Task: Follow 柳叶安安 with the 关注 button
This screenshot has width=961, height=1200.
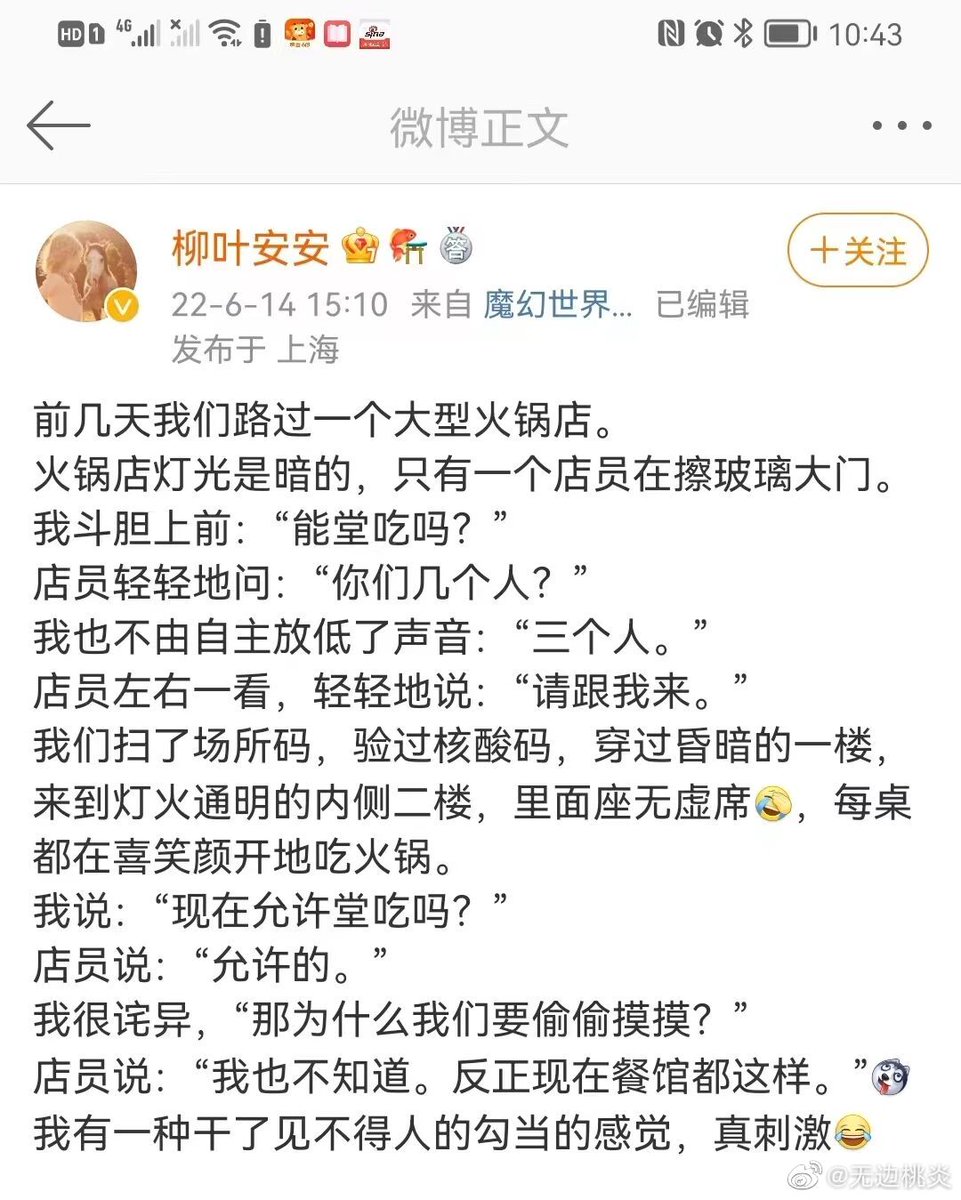Action: [x=858, y=251]
